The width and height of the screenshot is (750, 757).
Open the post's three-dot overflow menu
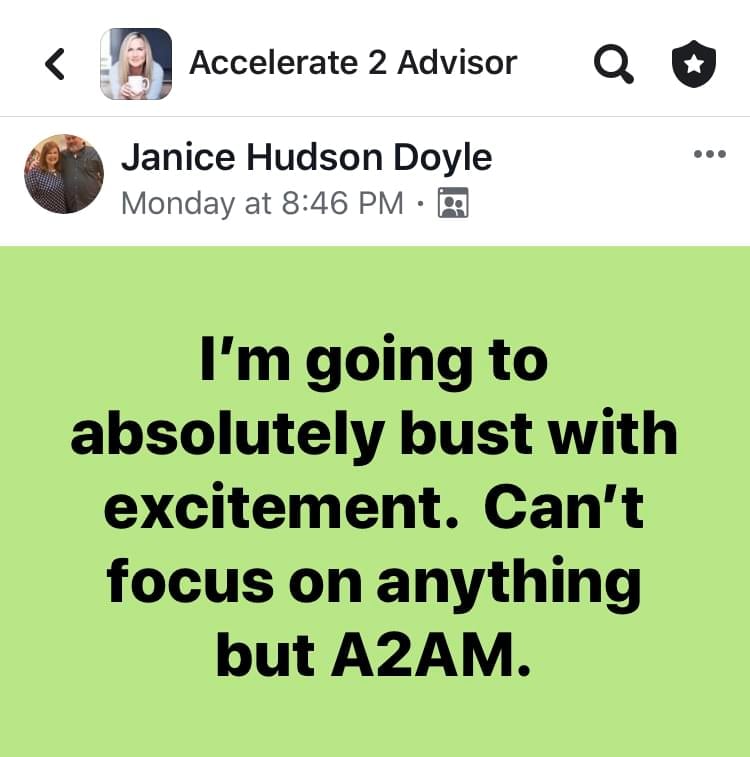pos(708,155)
